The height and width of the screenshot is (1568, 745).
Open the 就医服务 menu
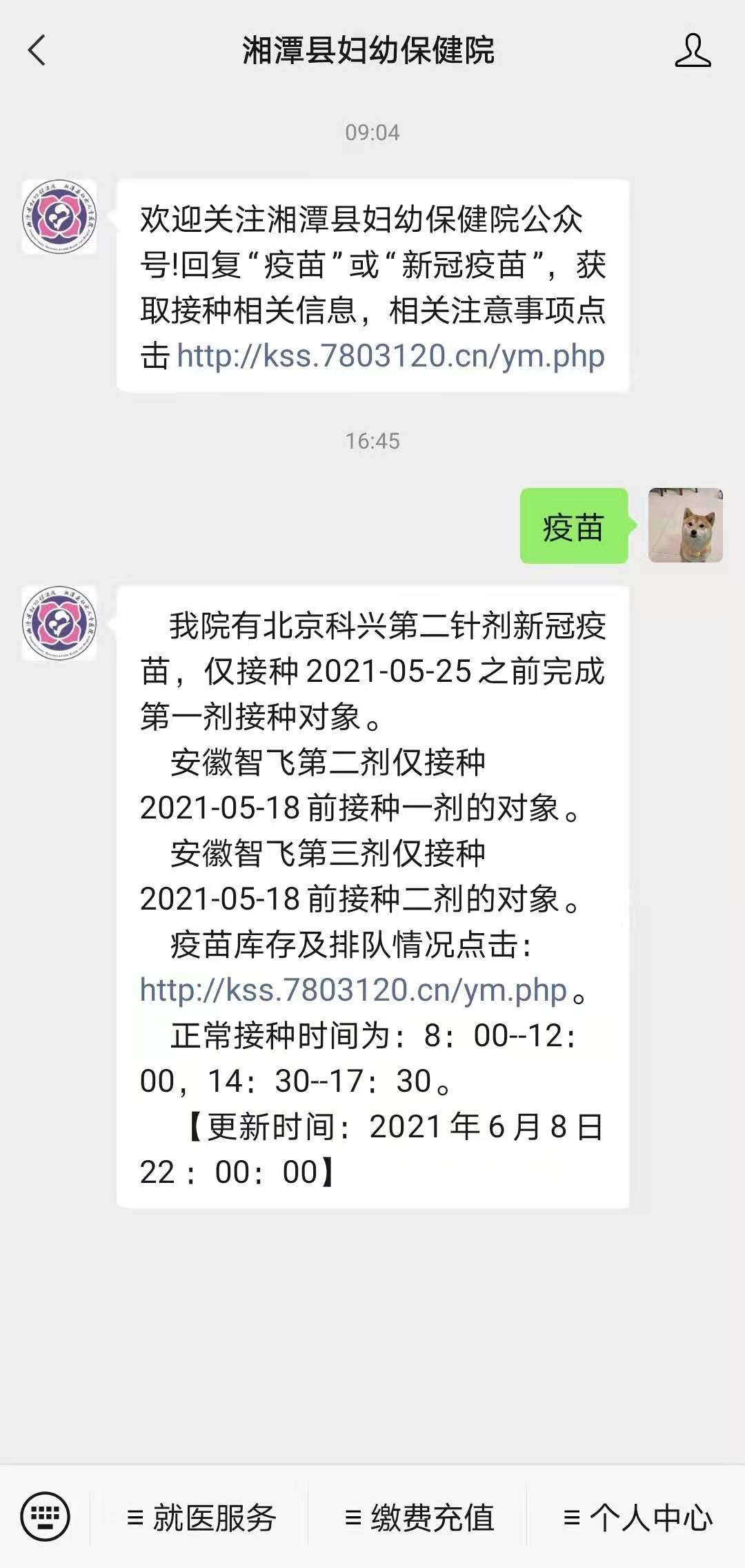tap(201, 1518)
